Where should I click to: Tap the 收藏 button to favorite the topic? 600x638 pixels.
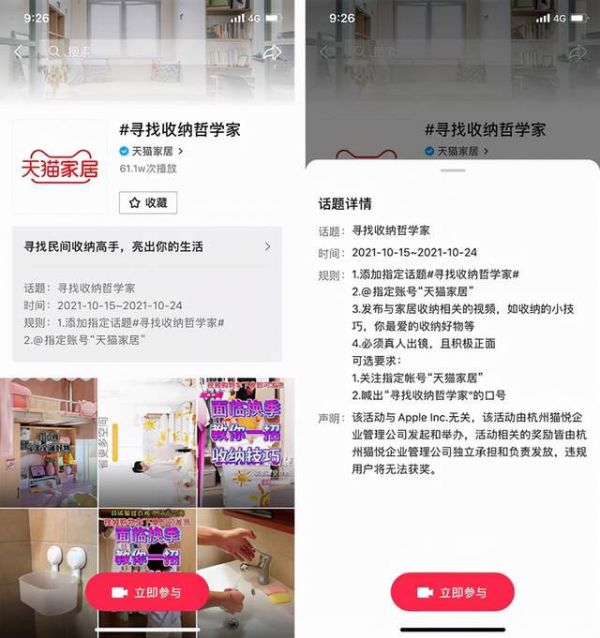[x=148, y=202]
